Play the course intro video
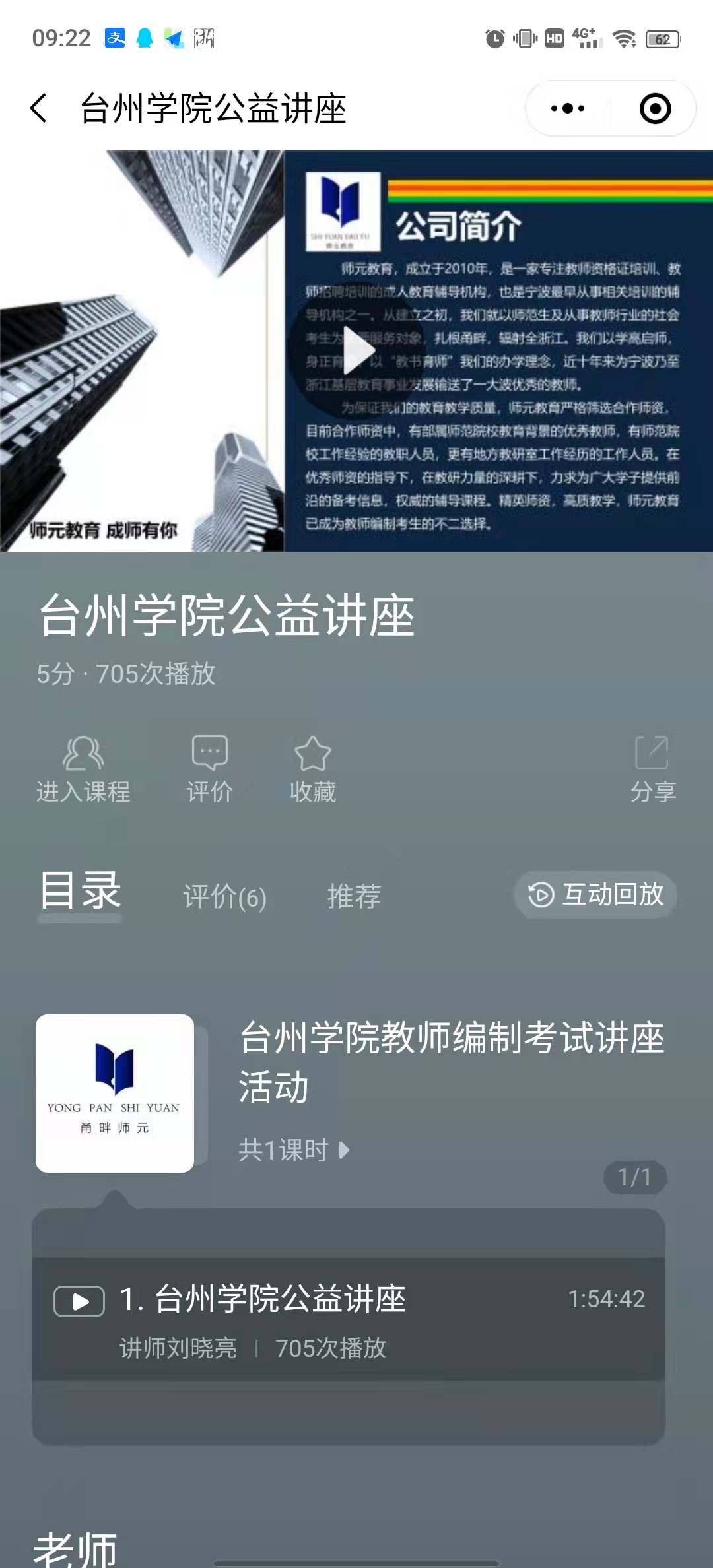 pyautogui.click(x=357, y=350)
